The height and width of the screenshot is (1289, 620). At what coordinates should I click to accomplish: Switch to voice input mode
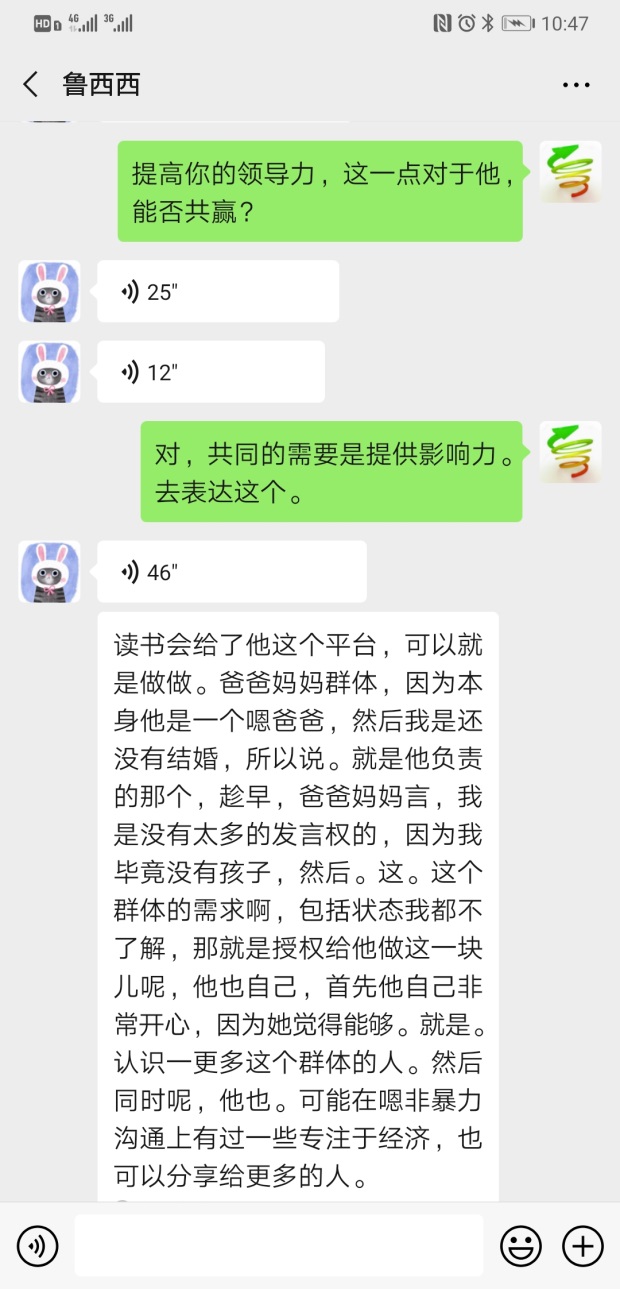tap(38, 1246)
